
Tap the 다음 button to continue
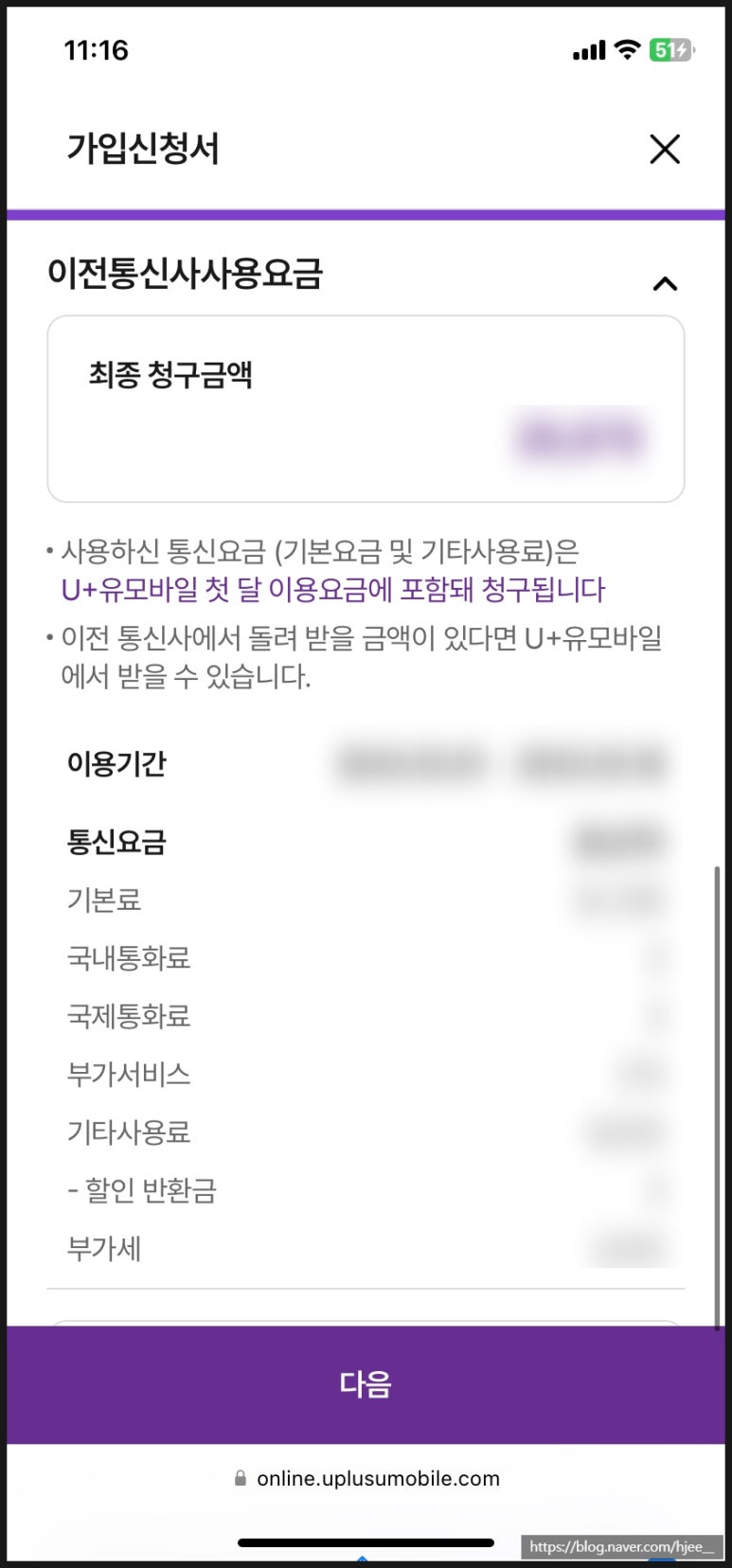(x=366, y=1384)
